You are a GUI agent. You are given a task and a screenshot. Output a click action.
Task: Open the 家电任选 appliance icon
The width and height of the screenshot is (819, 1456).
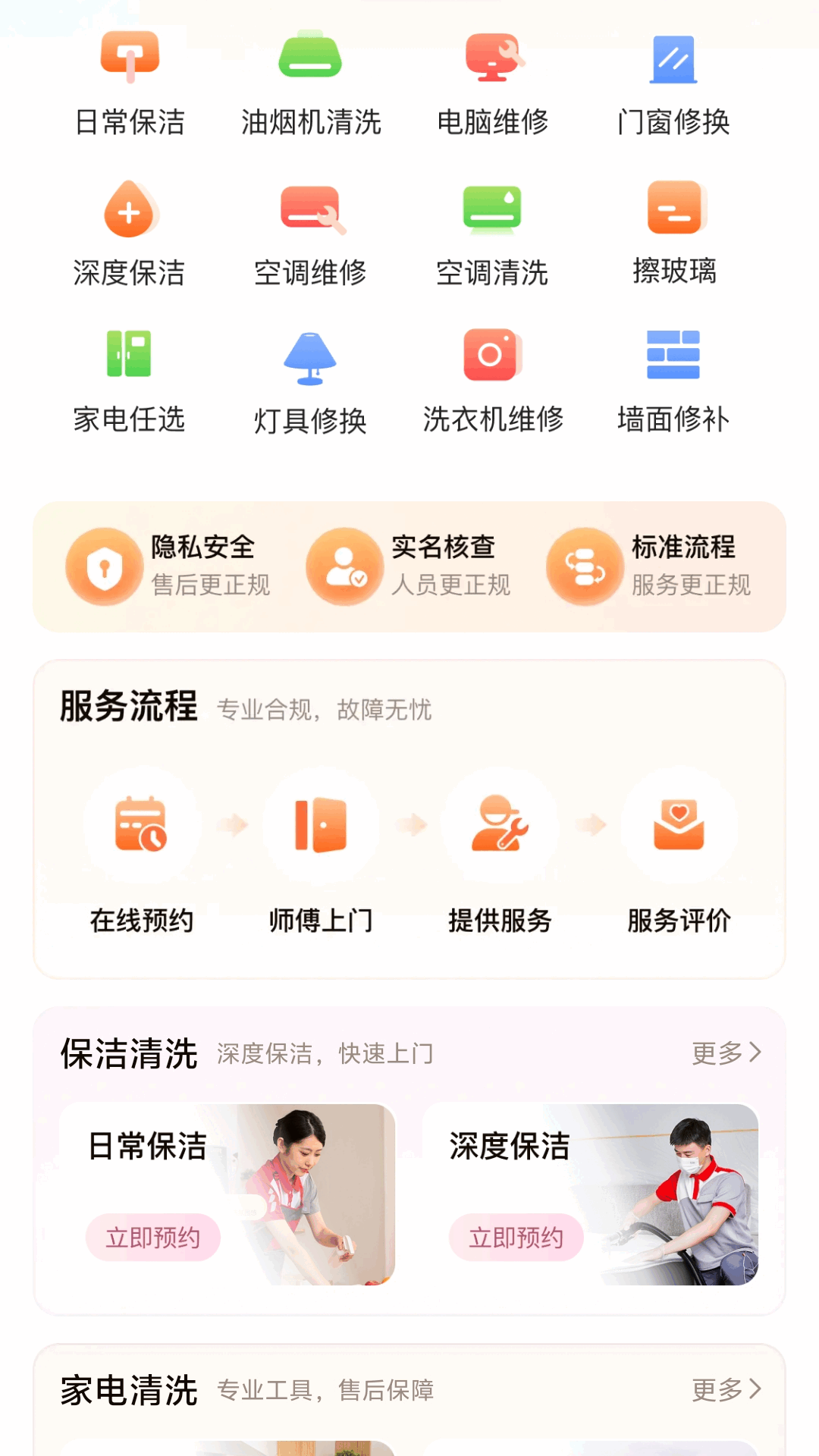click(130, 355)
